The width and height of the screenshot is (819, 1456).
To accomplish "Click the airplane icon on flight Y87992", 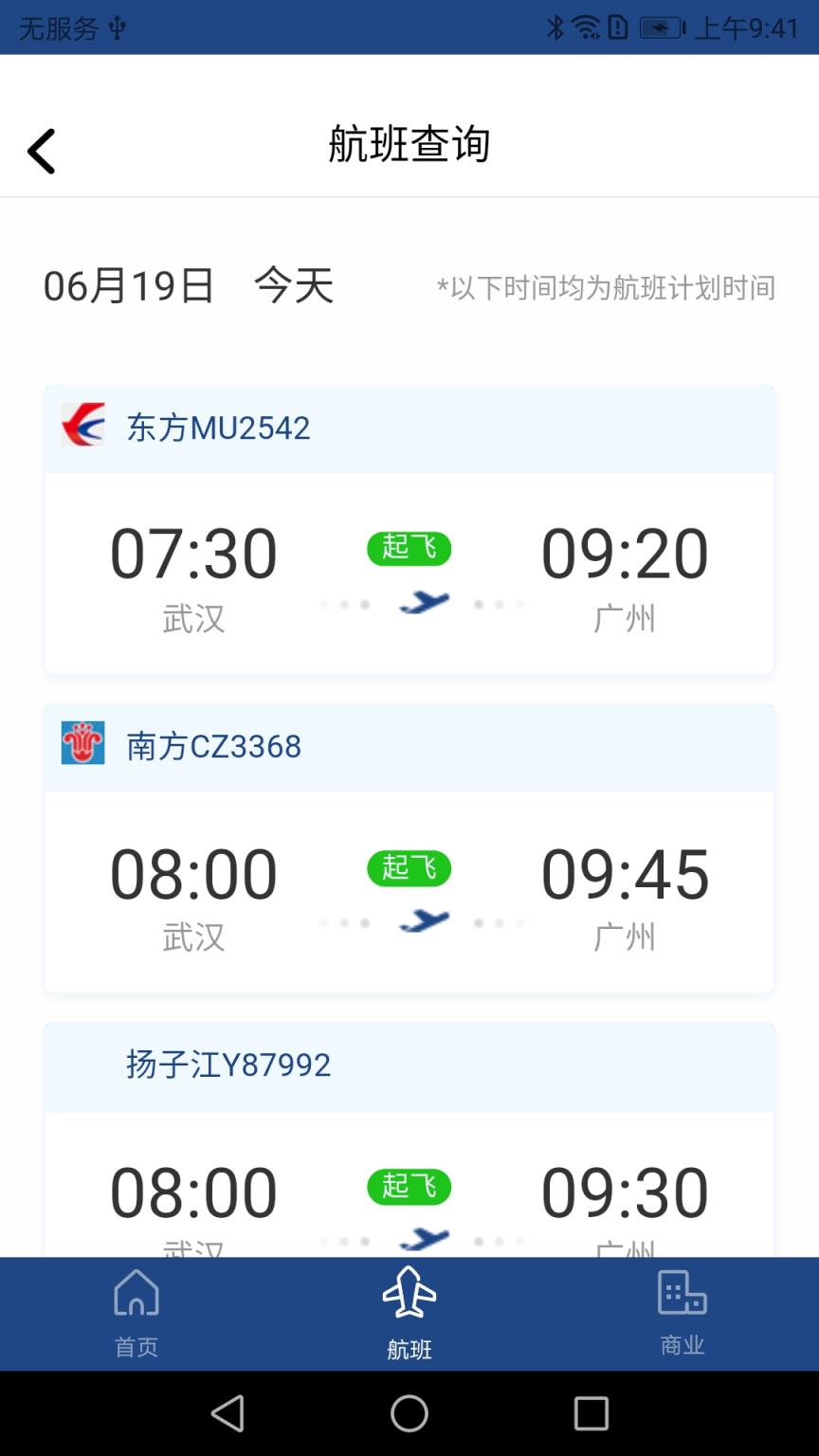I will pyautogui.click(x=423, y=1239).
